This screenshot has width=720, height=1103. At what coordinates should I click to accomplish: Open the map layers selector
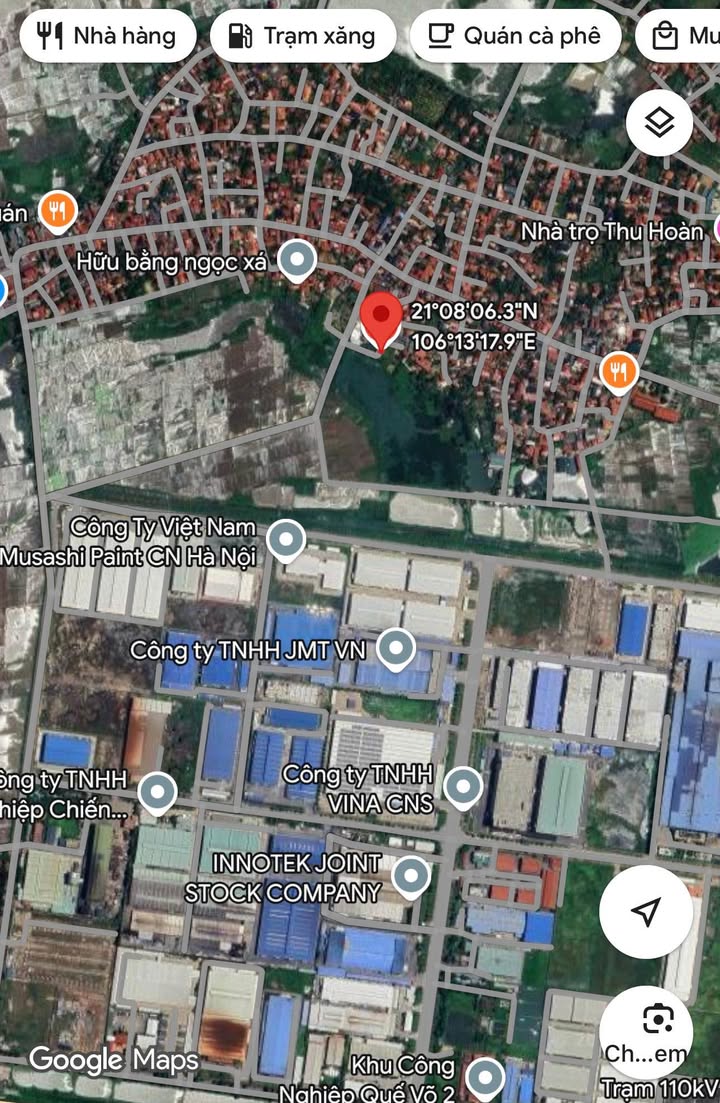659,123
